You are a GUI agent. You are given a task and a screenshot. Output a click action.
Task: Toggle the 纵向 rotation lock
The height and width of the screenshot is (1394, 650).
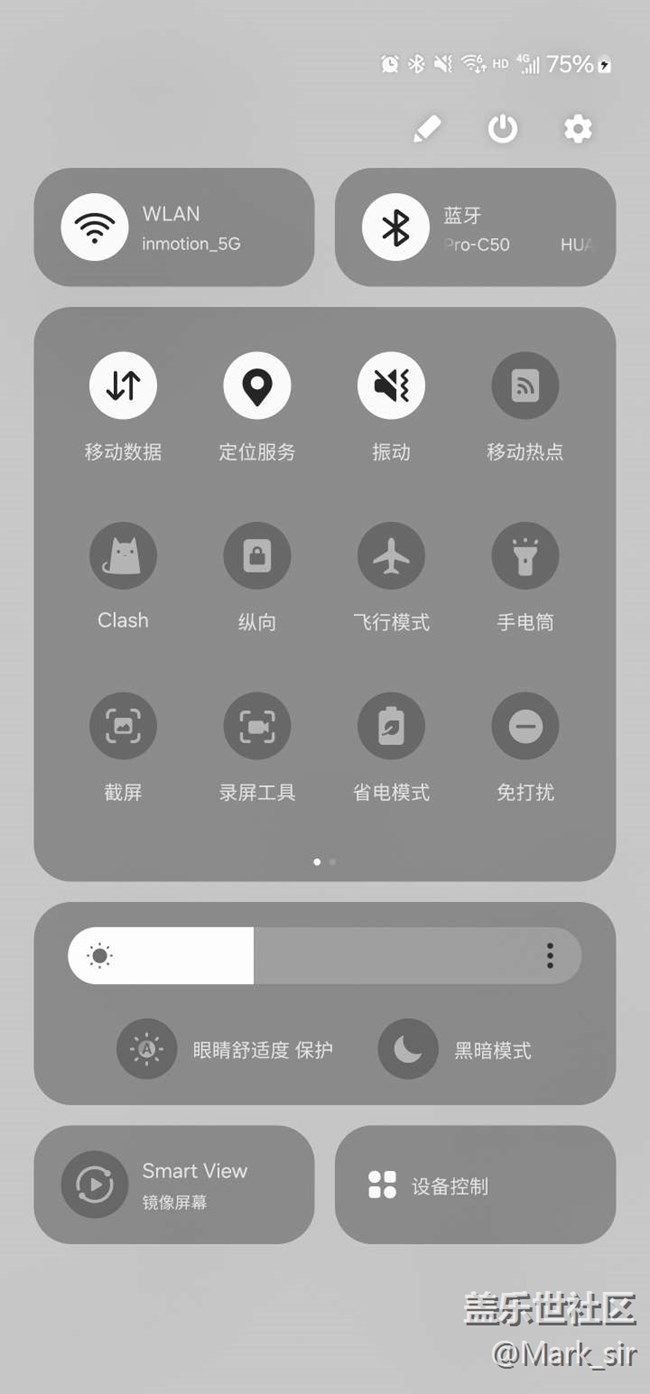[257, 555]
